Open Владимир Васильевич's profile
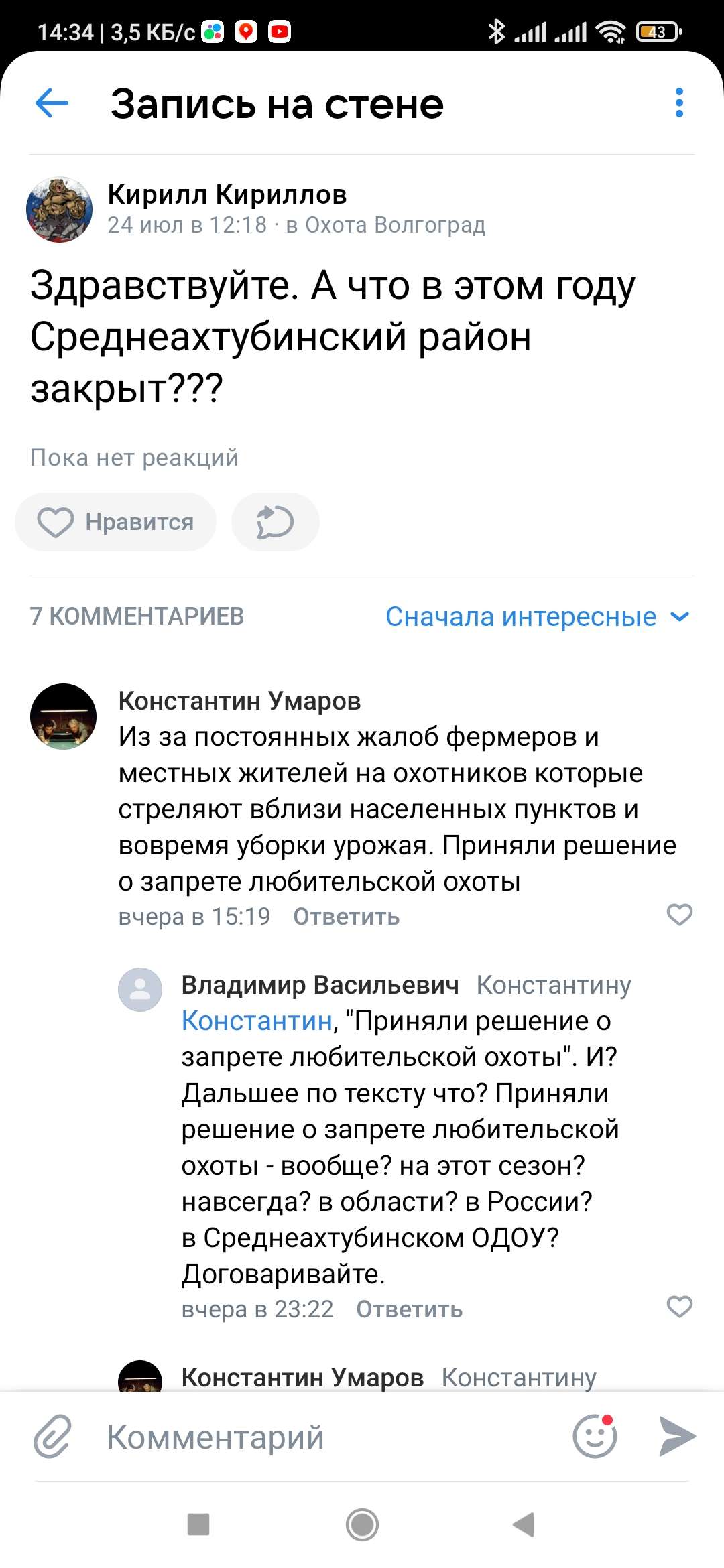Image resolution: width=724 pixels, height=1568 pixels. pyautogui.click(x=320, y=985)
